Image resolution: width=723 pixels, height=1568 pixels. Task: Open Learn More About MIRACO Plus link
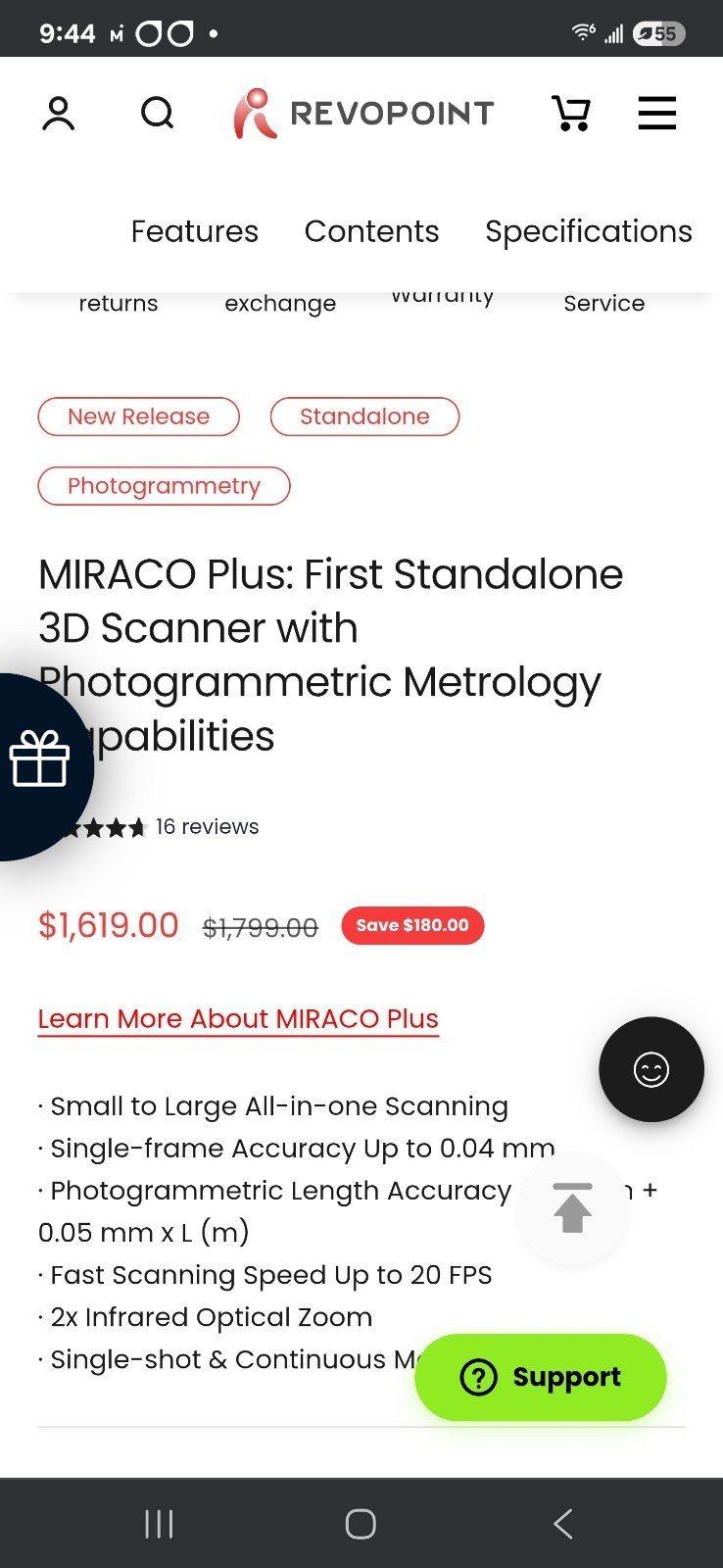[x=238, y=1019]
